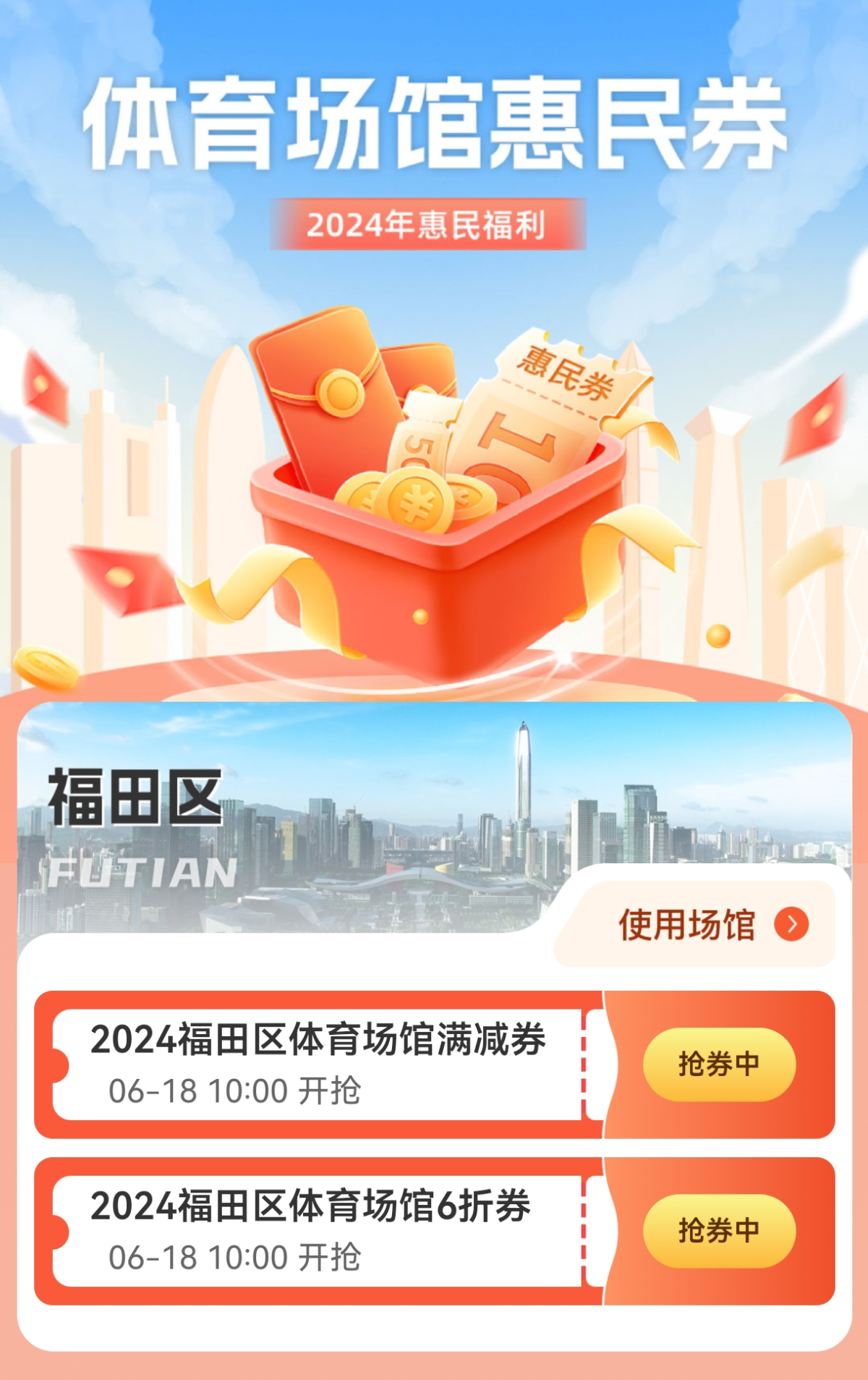Viewport: 868px width, 1380px height.
Task: Open the 使用场馆 venue list
Action: pos(712,925)
